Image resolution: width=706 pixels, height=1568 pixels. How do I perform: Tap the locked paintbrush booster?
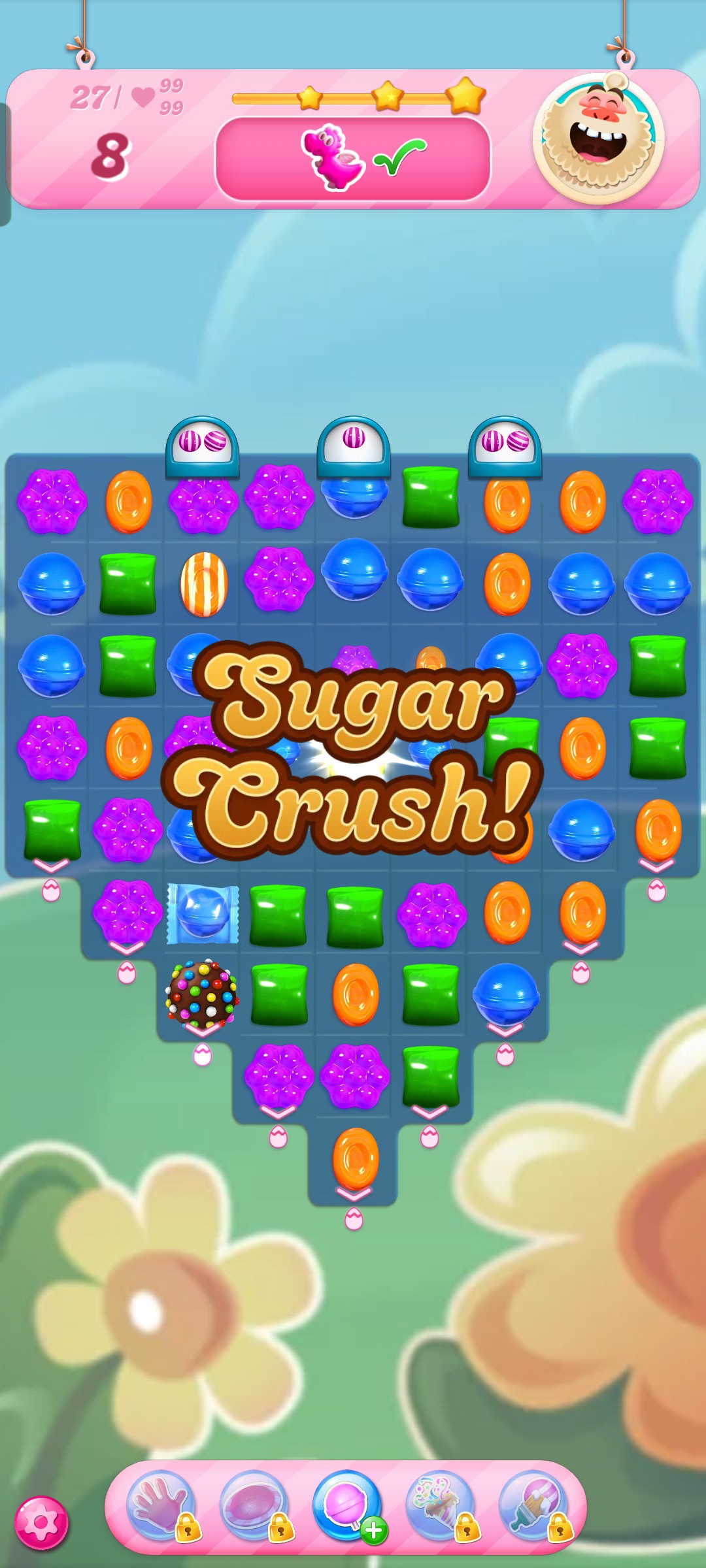[x=533, y=1505]
